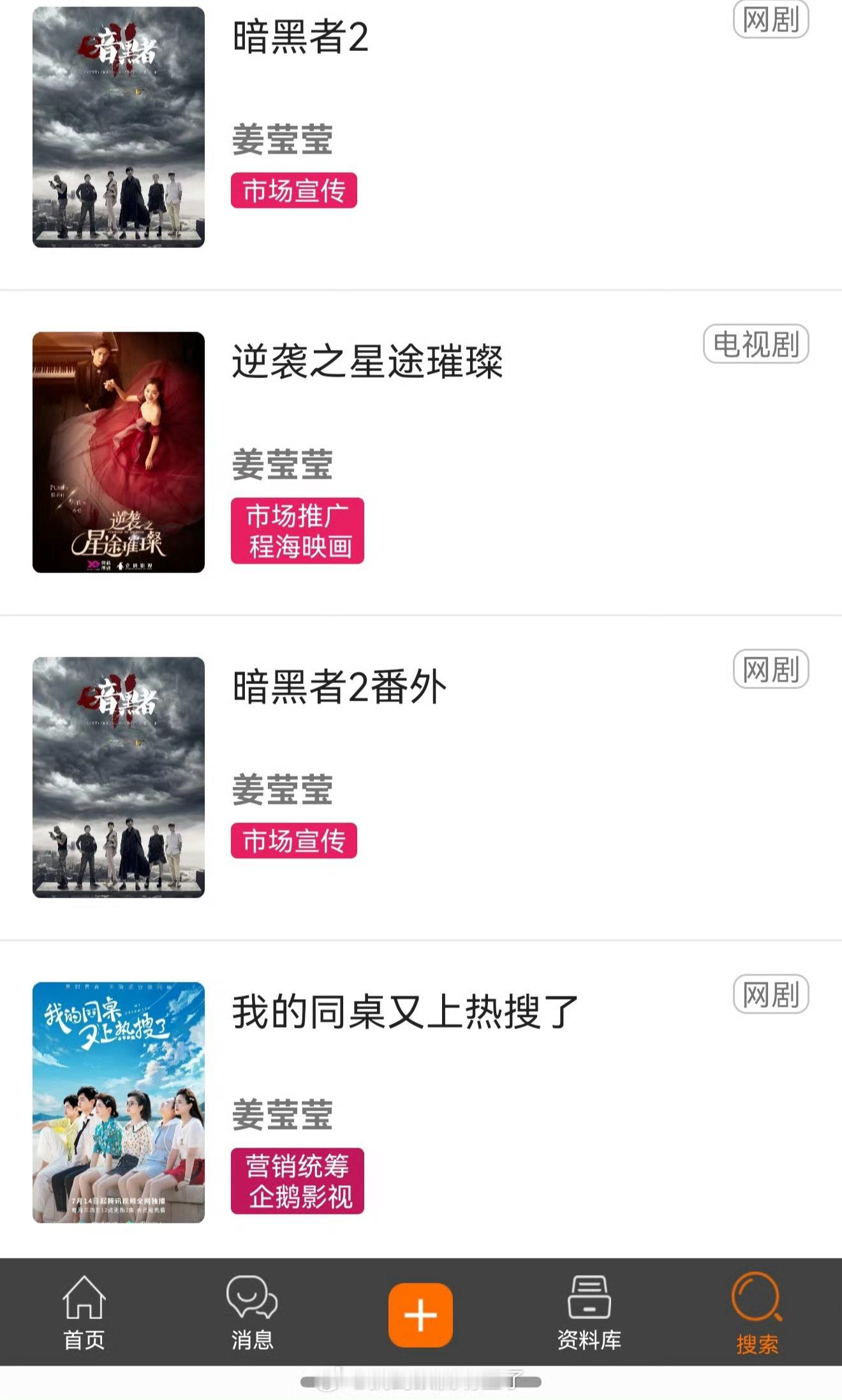842x1400 pixels.
Task: Tap the orange plus button
Action: click(x=420, y=1315)
